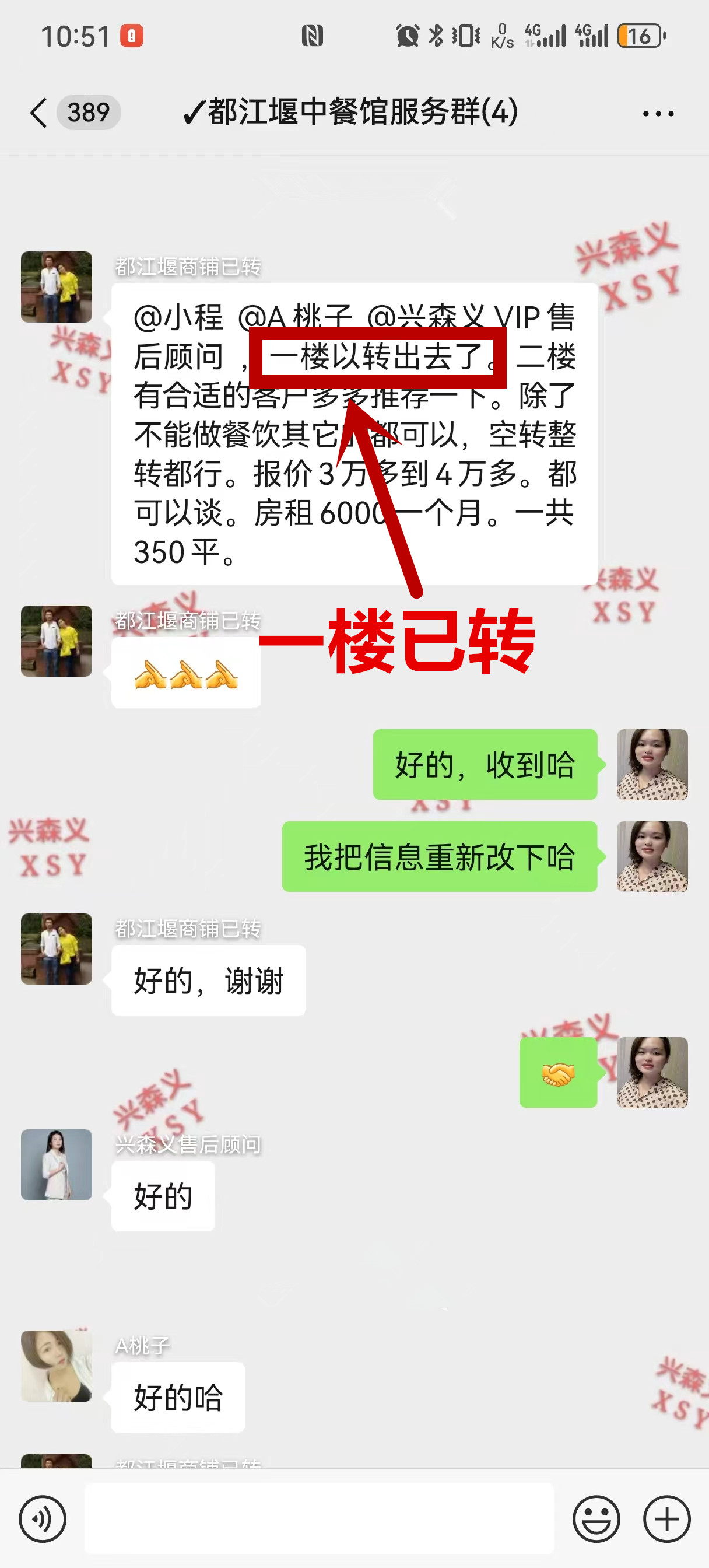The image size is (709, 1568).
Task: Focus the message text field
Action: (x=319, y=1520)
